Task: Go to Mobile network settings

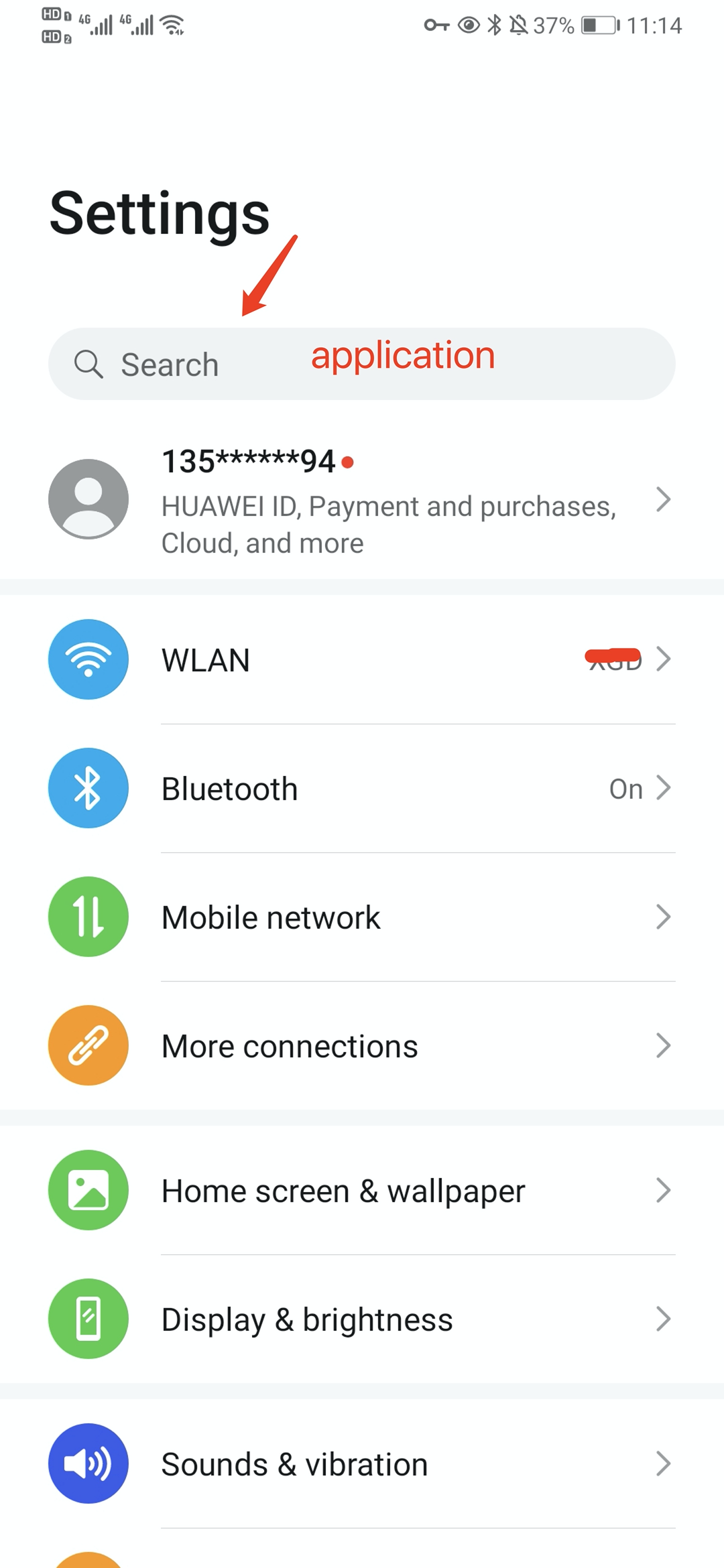Action: (x=362, y=917)
